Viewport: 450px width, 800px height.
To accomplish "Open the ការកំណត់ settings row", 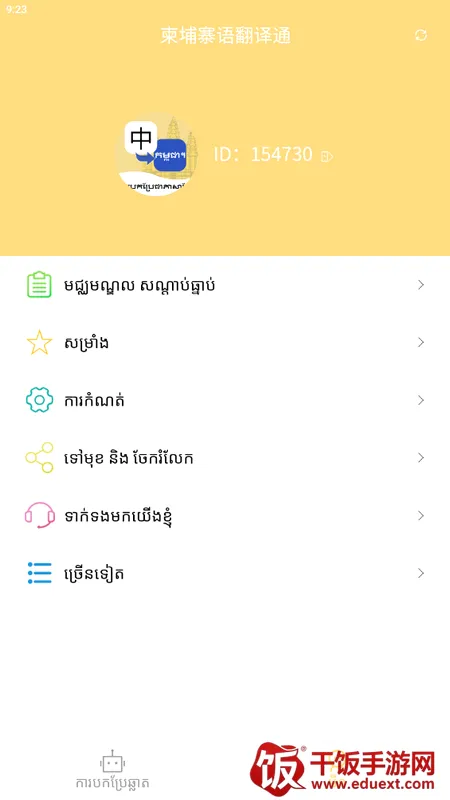I will pos(225,400).
